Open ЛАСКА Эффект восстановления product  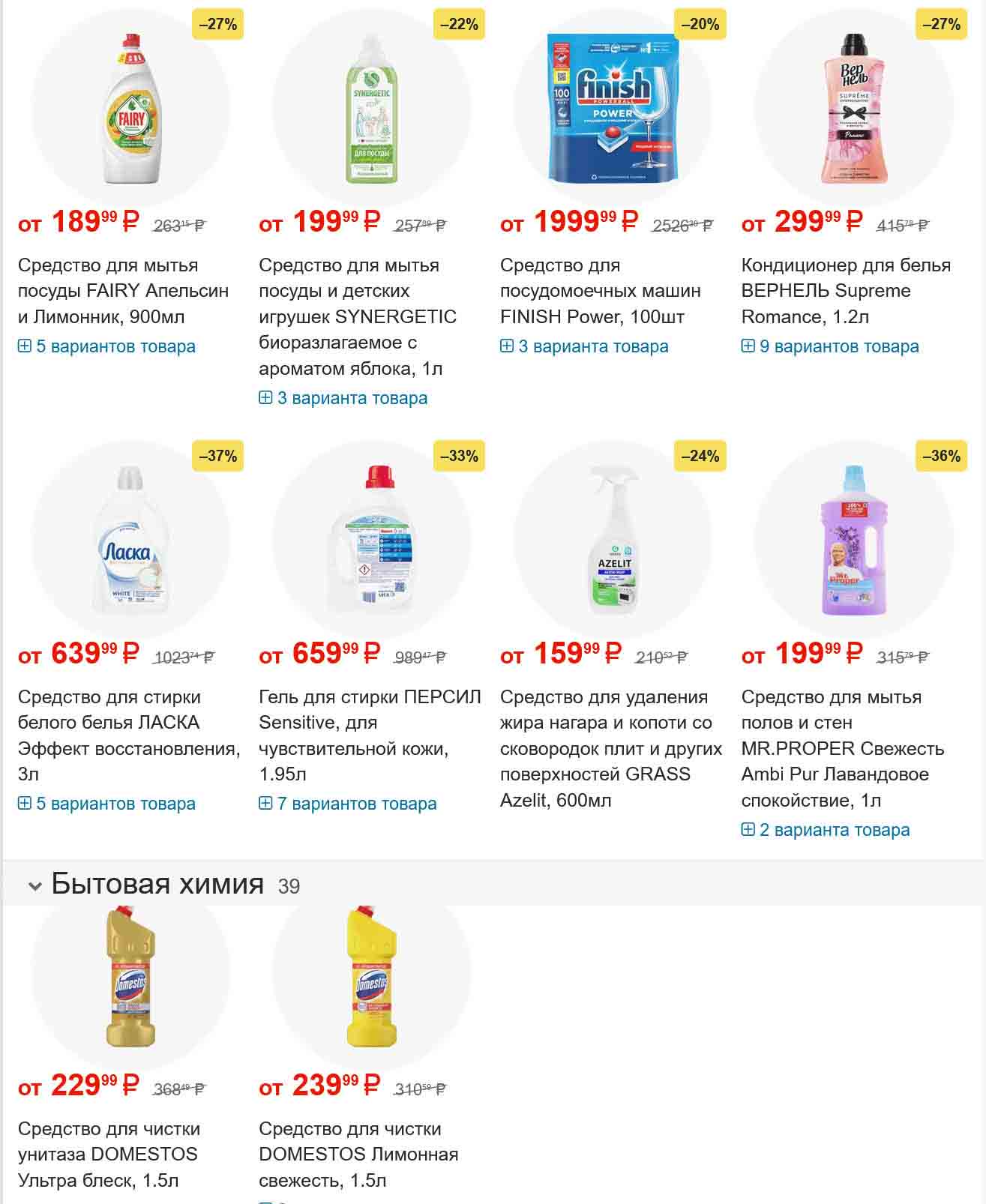pyautogui.click(x=127, y=723)
